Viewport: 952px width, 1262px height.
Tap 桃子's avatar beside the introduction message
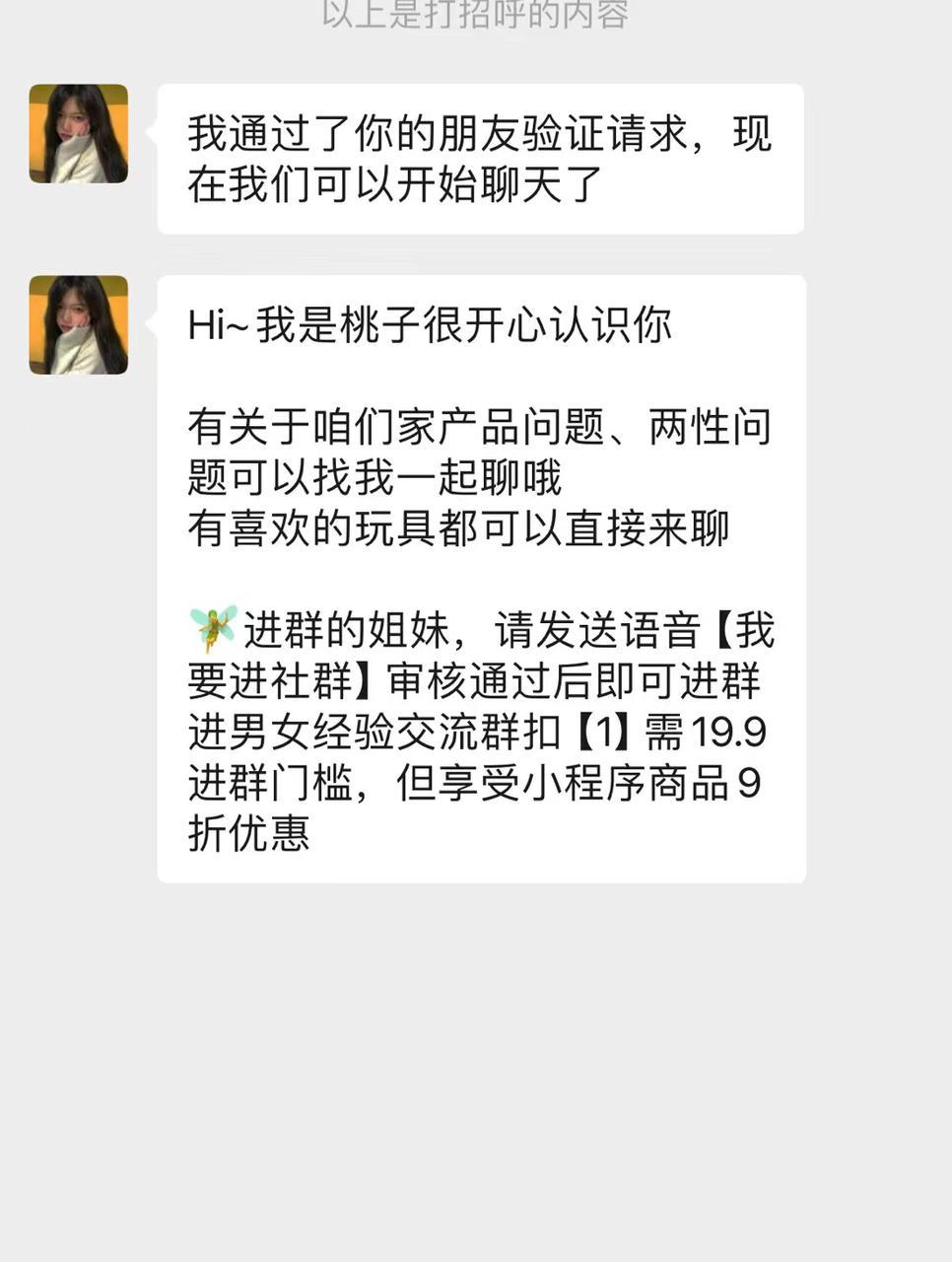[79, 325]
